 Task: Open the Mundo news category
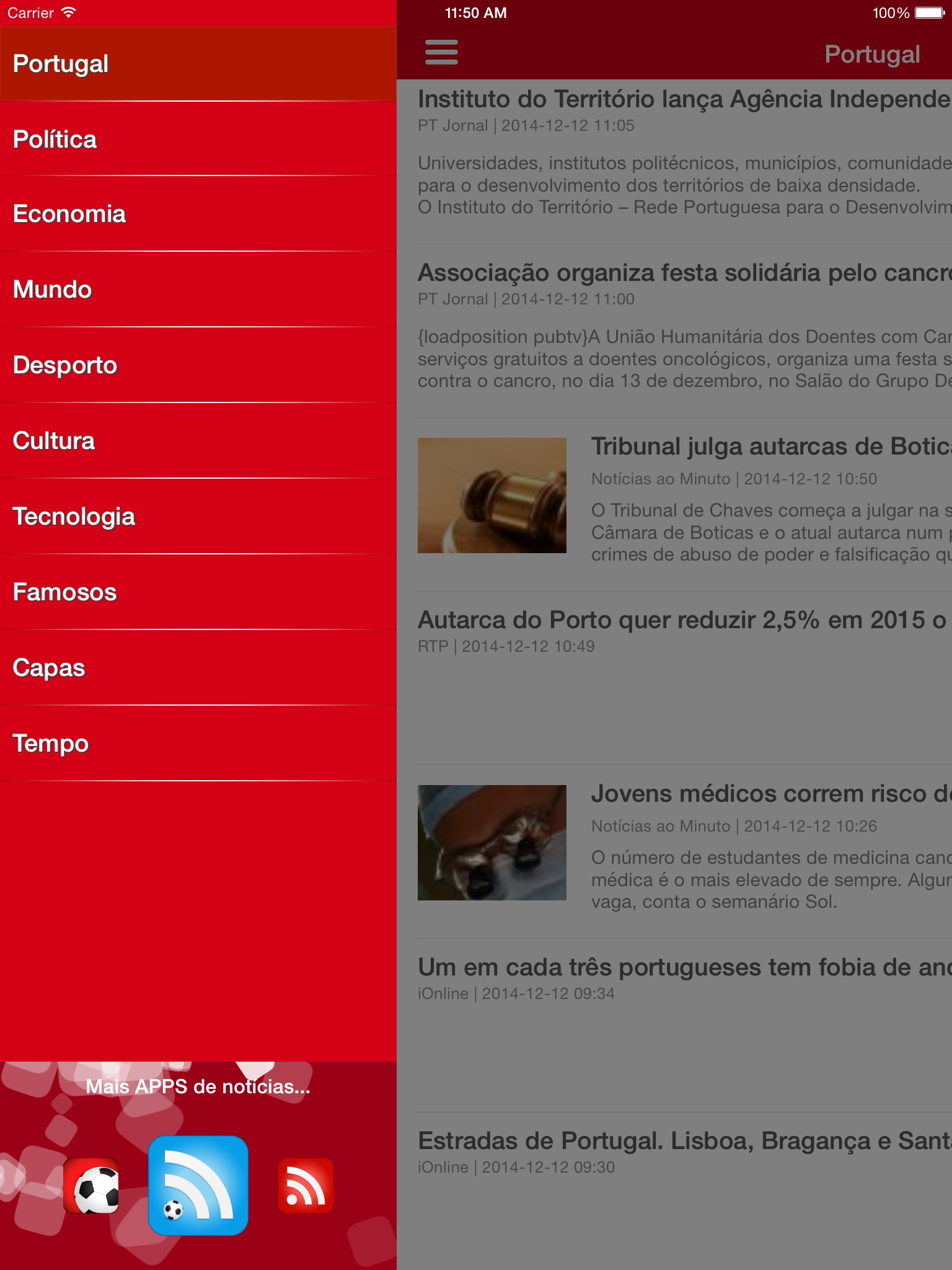[x=198, y=290]
